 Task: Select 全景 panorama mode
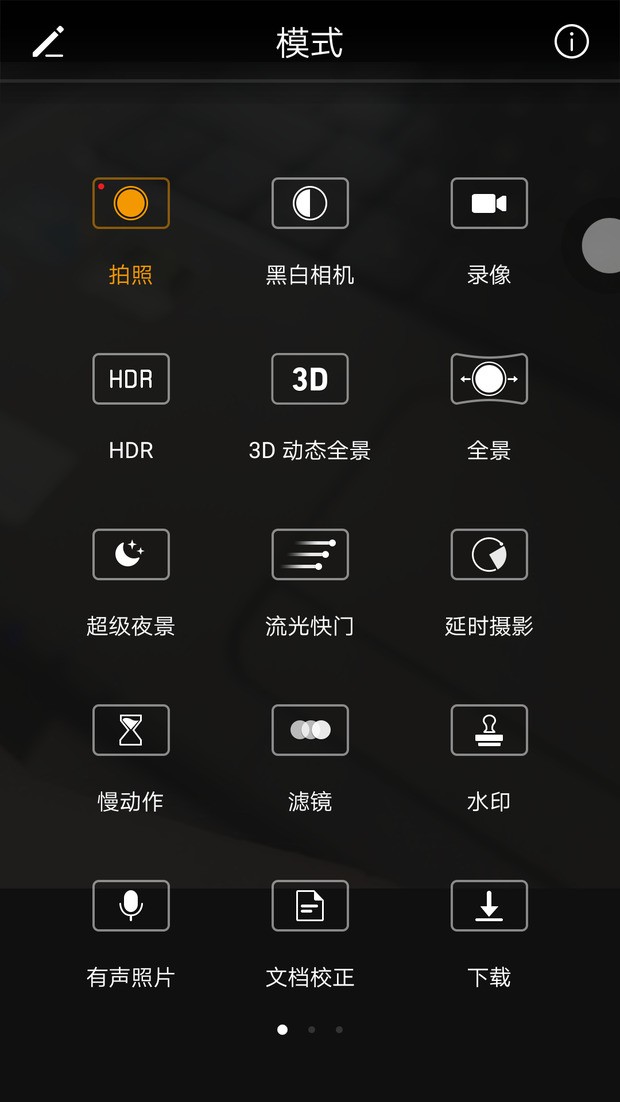point(489,379)
